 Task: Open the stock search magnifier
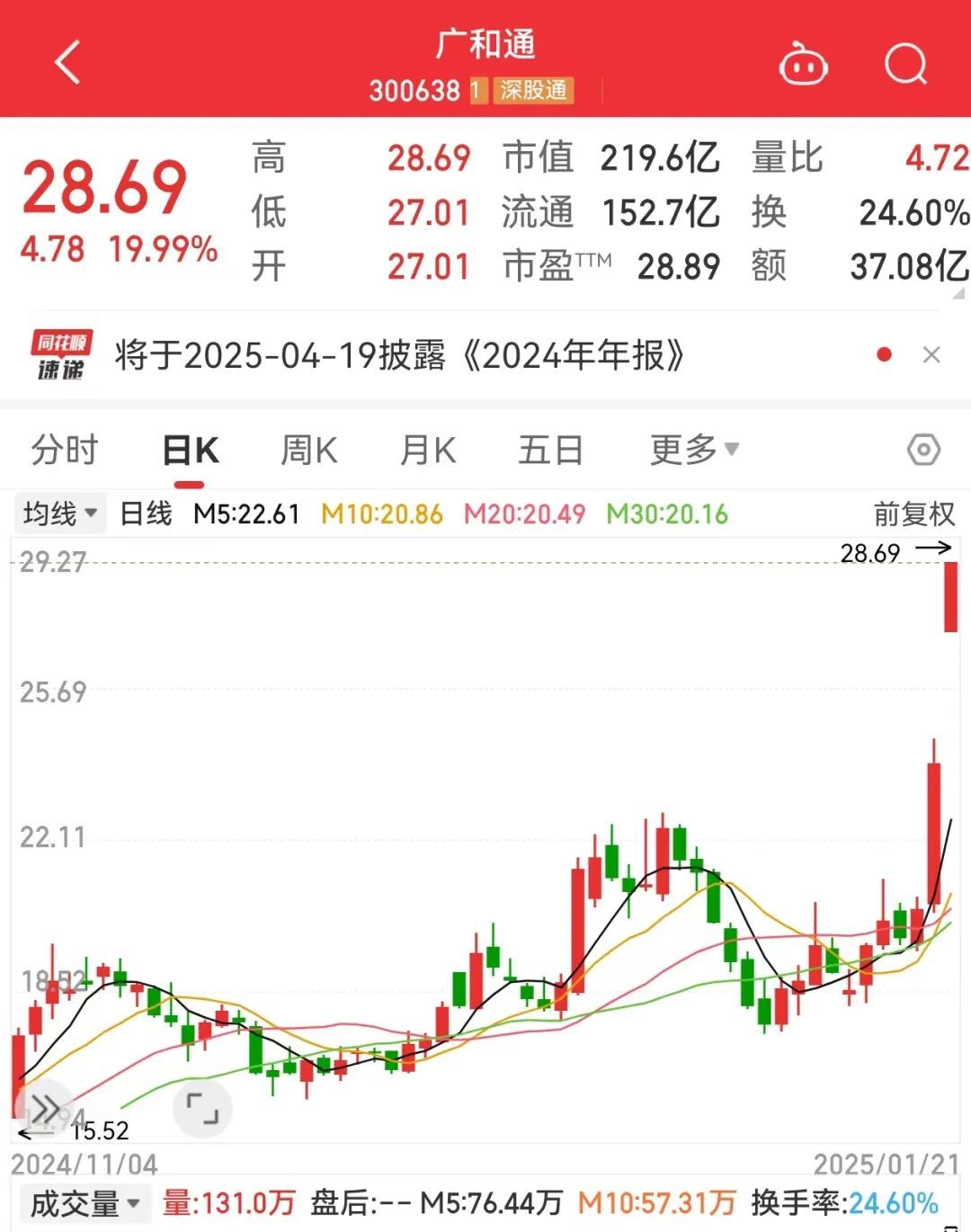(904, 65)
